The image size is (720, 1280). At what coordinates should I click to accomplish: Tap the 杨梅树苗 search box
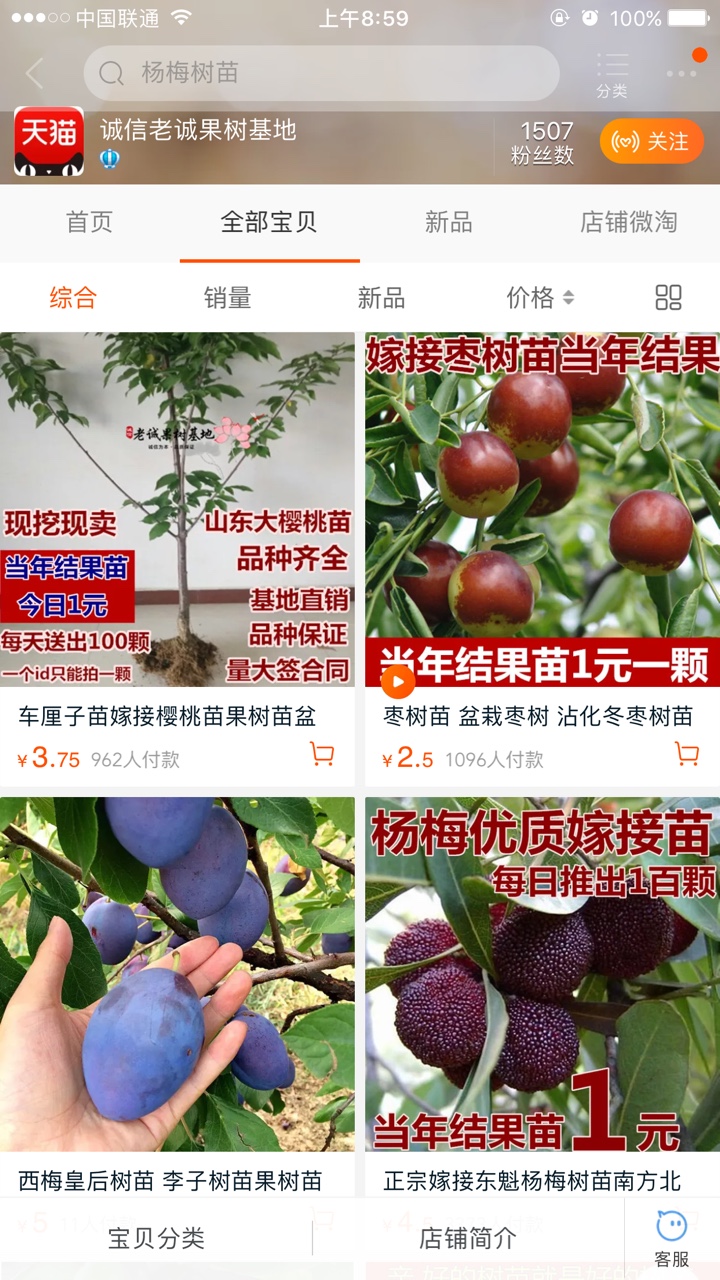[x=321, y=73]
